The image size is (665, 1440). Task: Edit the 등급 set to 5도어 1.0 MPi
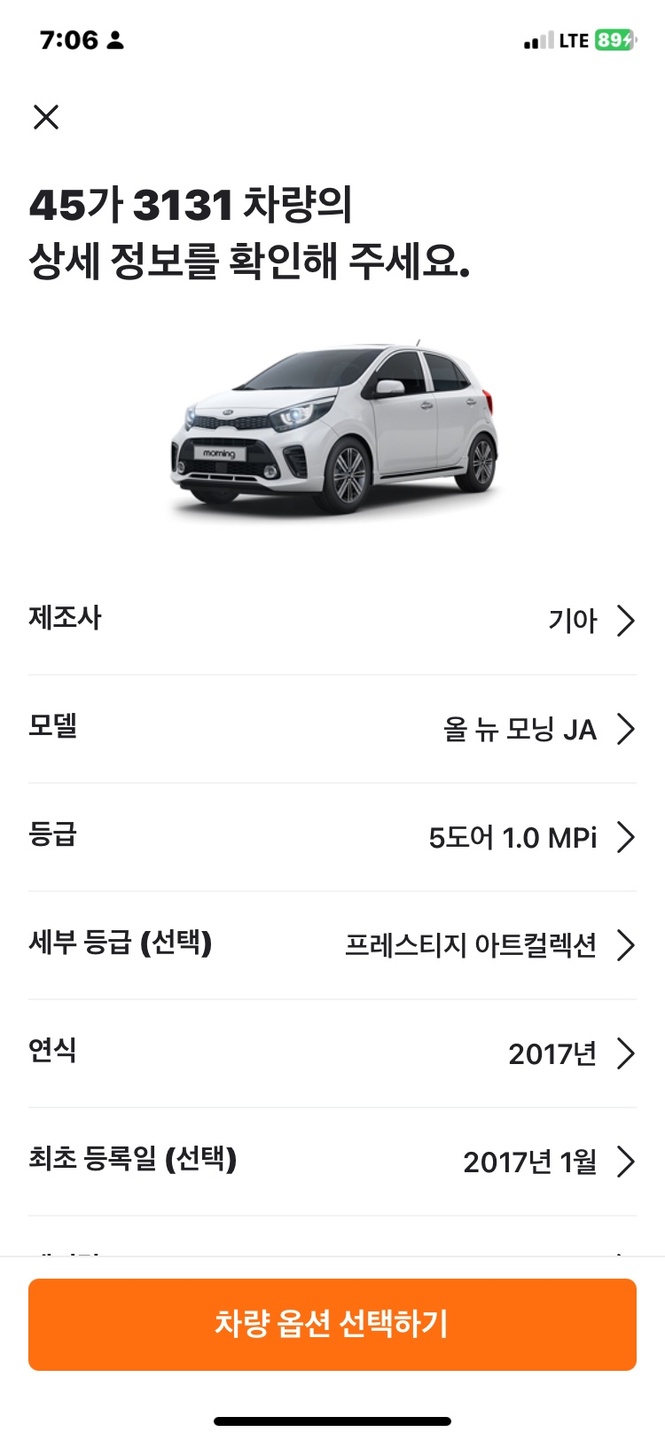pyautogui.click(x=332, y=837)
